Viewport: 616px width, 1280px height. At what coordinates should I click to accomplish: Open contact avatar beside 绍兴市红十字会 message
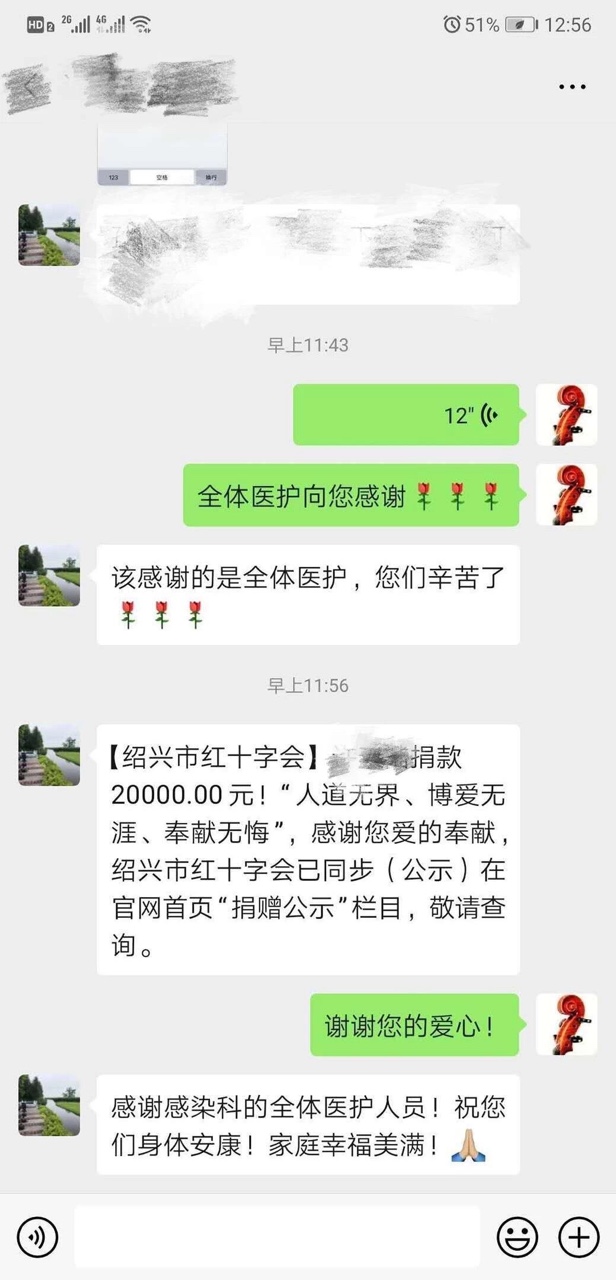pyautogui.click(x=49, y=755)
